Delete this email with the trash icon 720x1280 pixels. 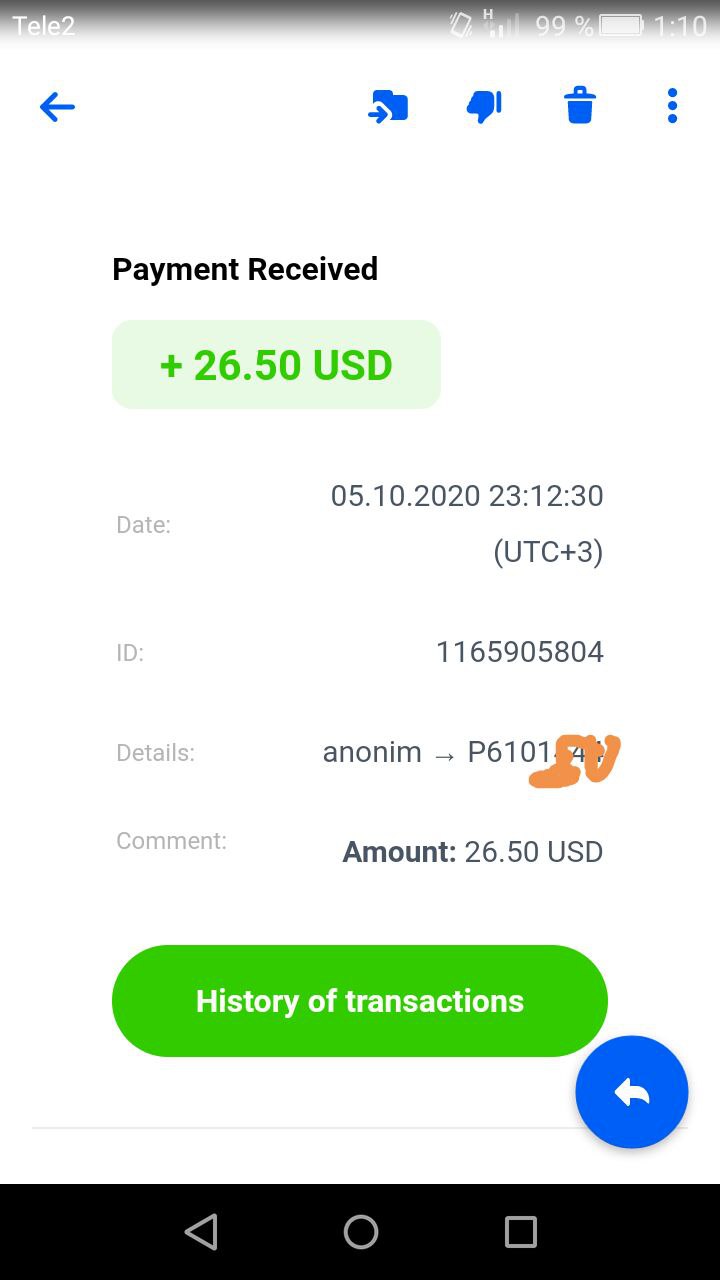(580, 105)
